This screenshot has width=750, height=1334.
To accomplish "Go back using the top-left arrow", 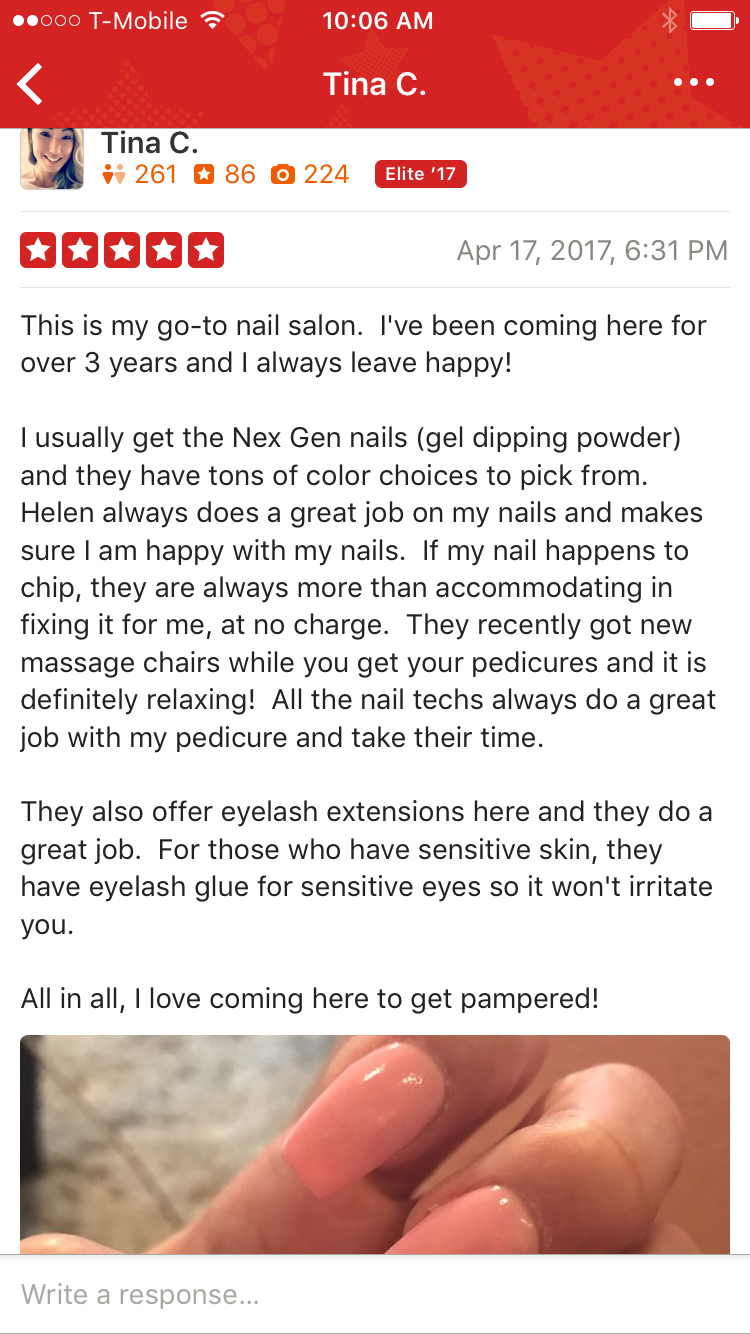I will coord(32,84).
